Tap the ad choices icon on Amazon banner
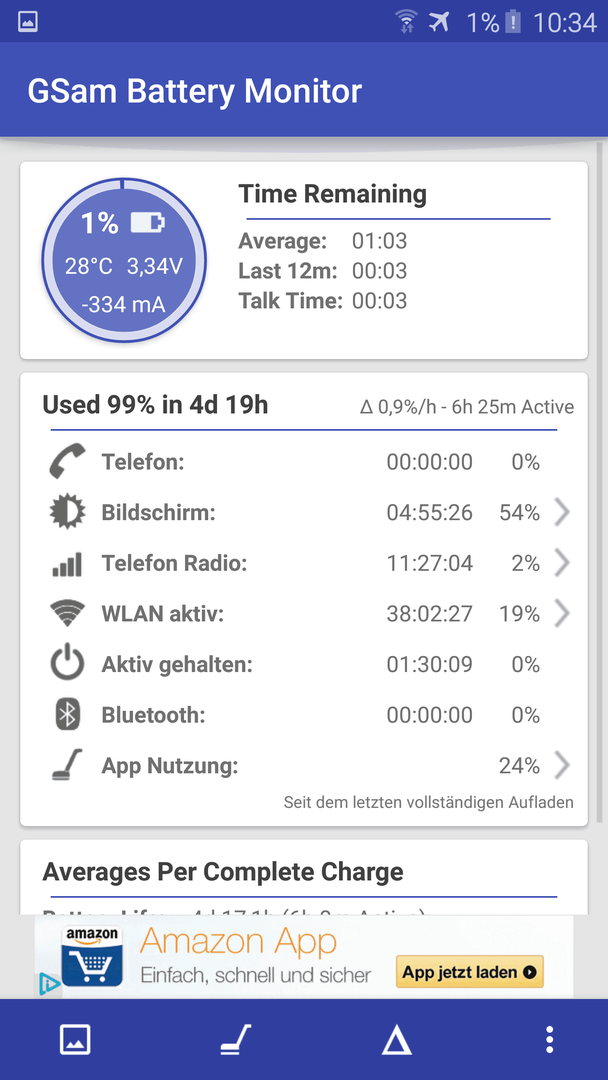 48,984
